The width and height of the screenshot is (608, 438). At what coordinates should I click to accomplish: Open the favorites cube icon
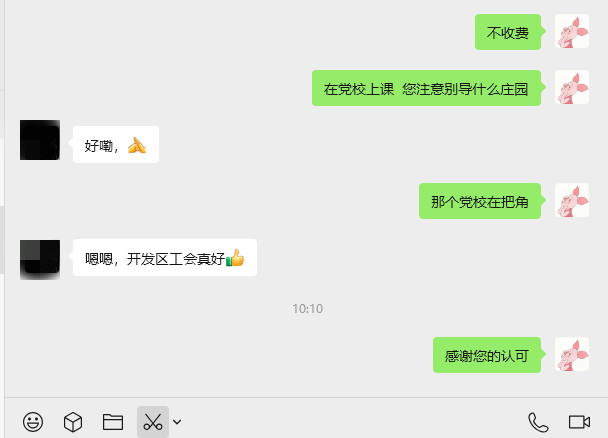(73, 421)
